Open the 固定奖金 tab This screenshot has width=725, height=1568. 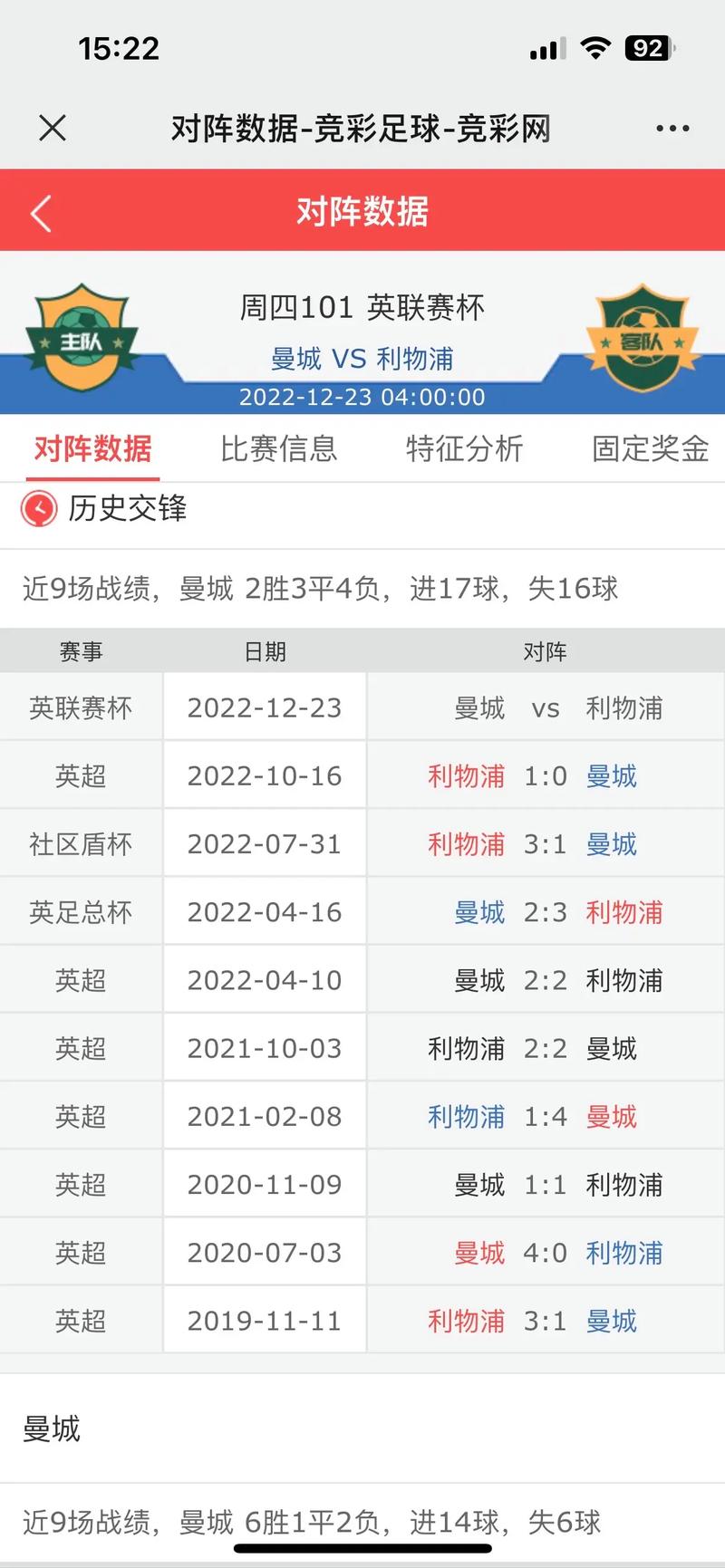pyautogui.click(x=648, y=448)
